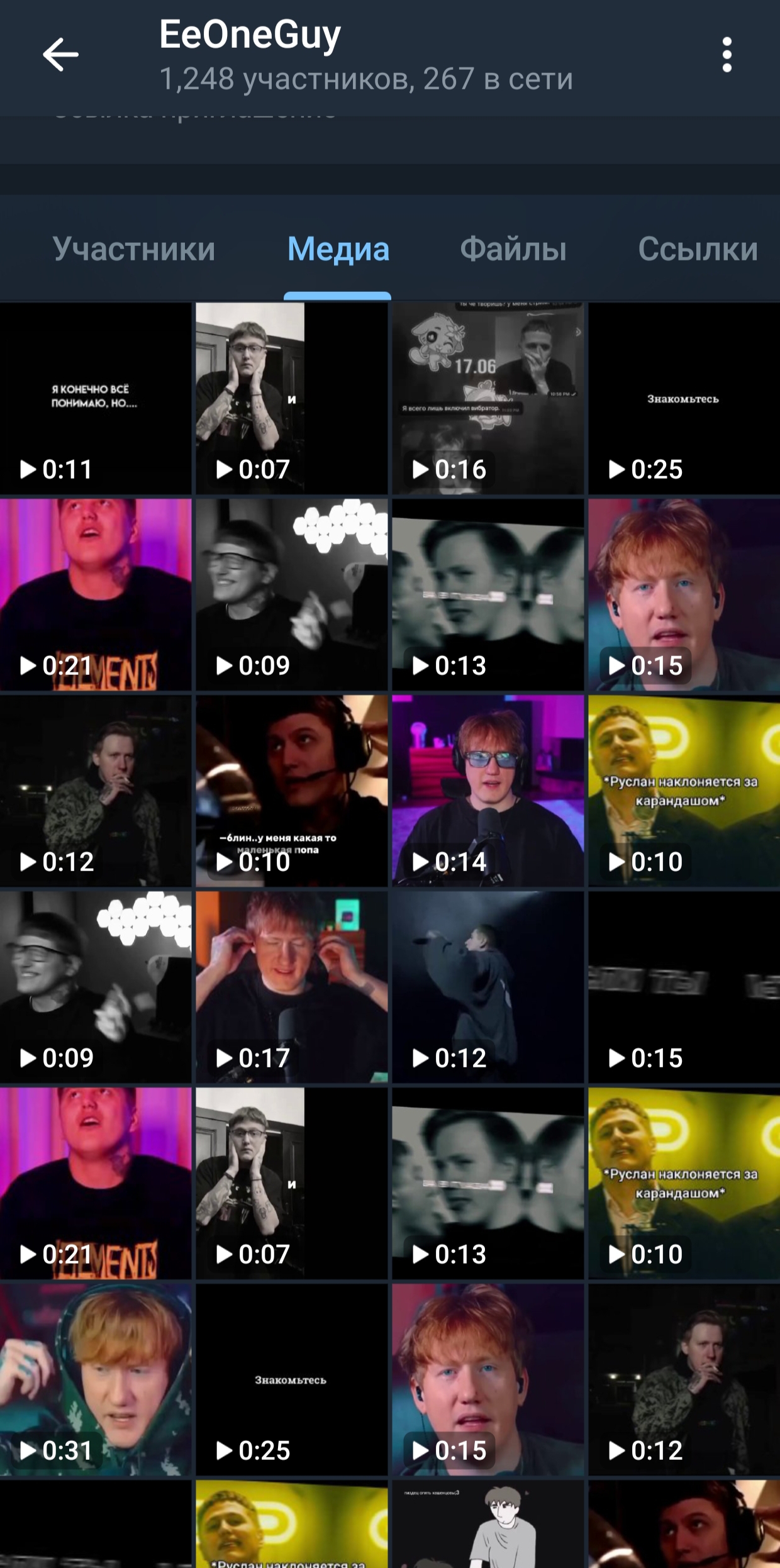Open the 0:09 grayscale video beside 0:13

[291, 594]
